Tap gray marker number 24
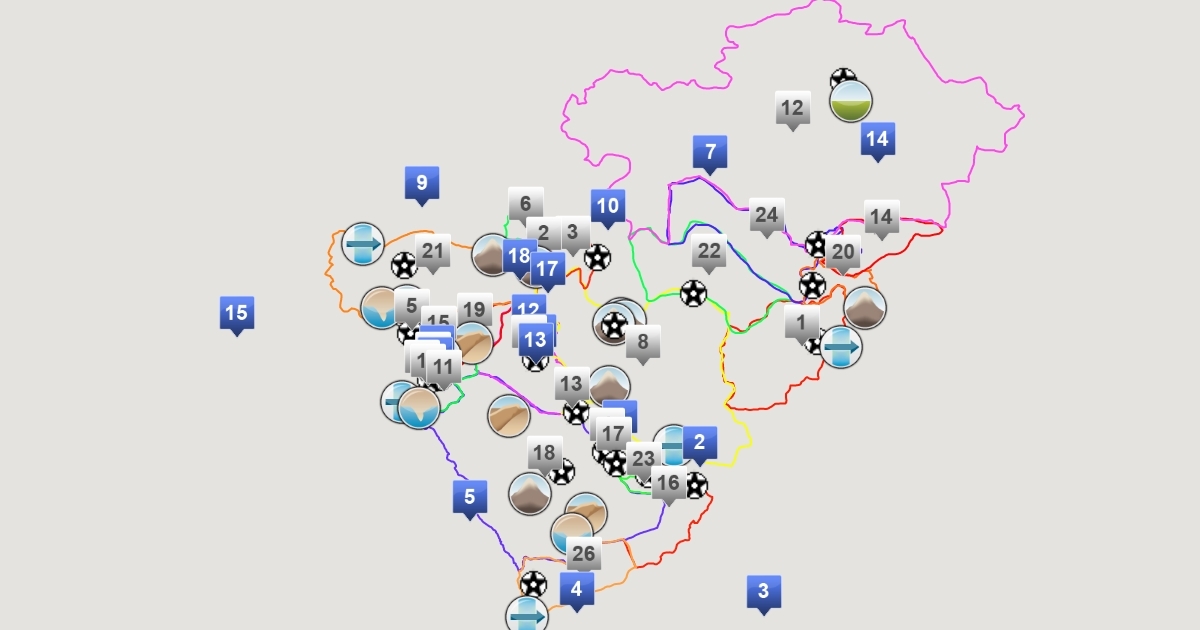Image resolution: width=1200 pixels, height=630 pixels. (766, 216)
